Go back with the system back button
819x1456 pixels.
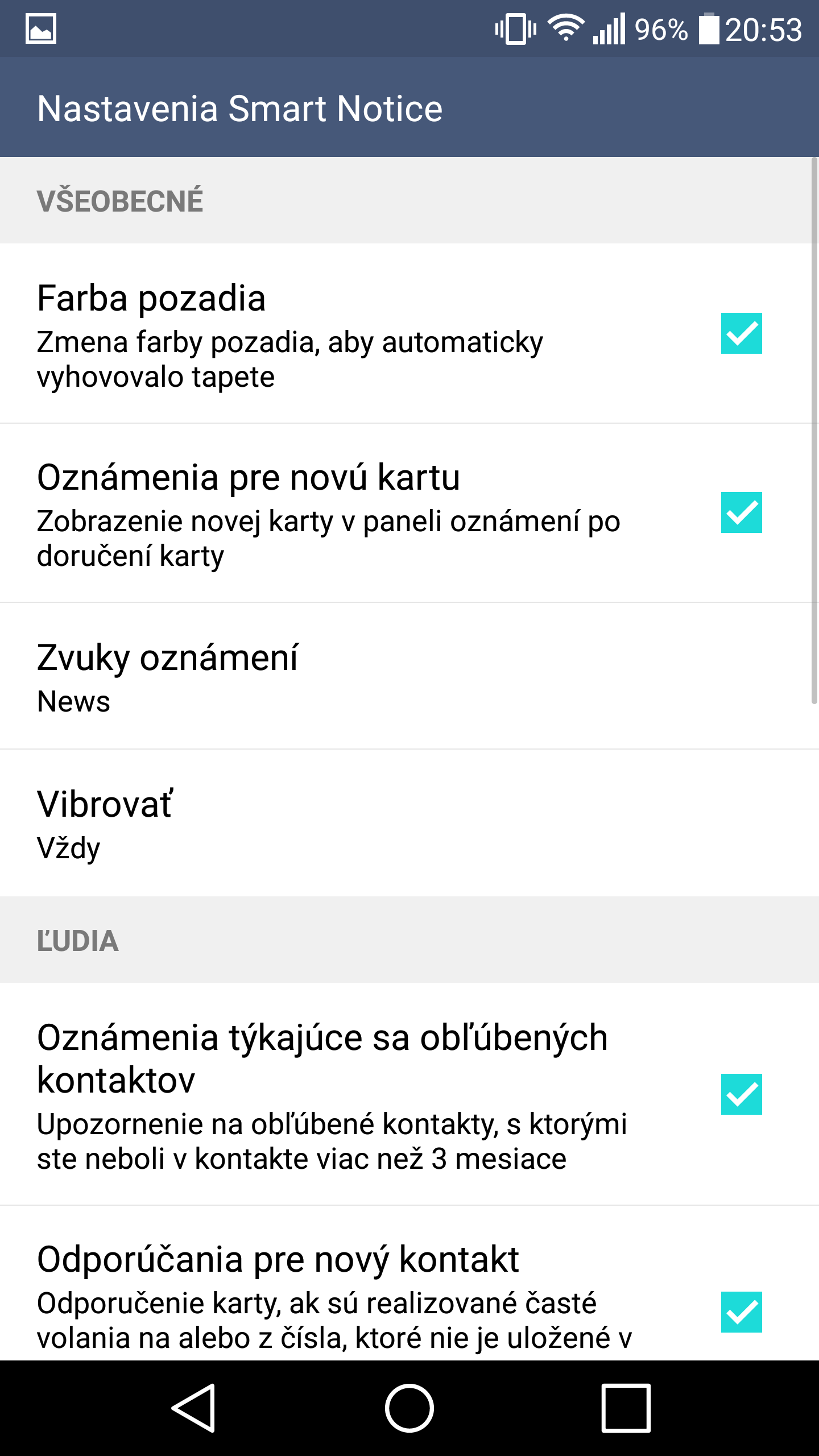[x=194, y=1408]
